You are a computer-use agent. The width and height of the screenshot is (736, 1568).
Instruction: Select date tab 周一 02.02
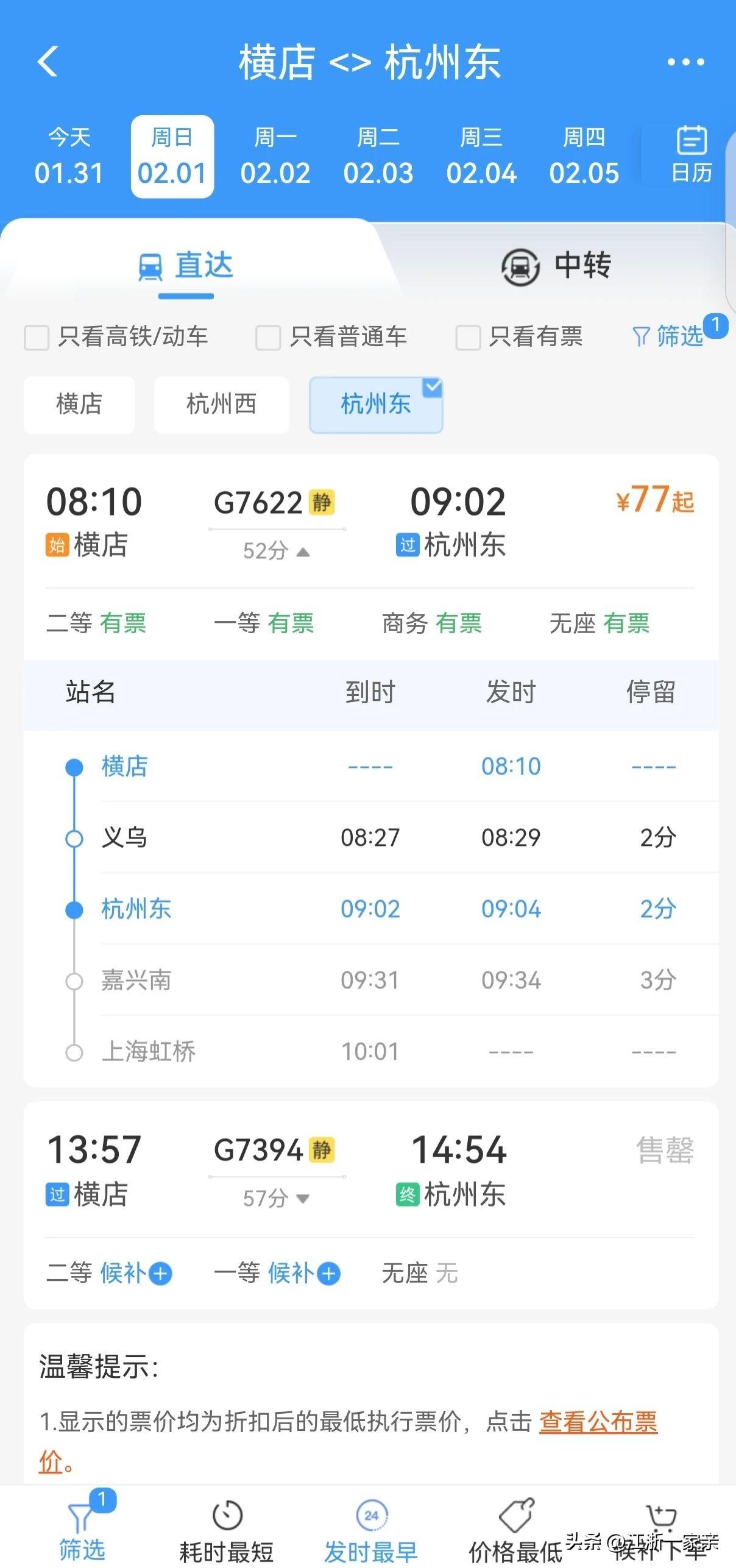coord(276,157)
